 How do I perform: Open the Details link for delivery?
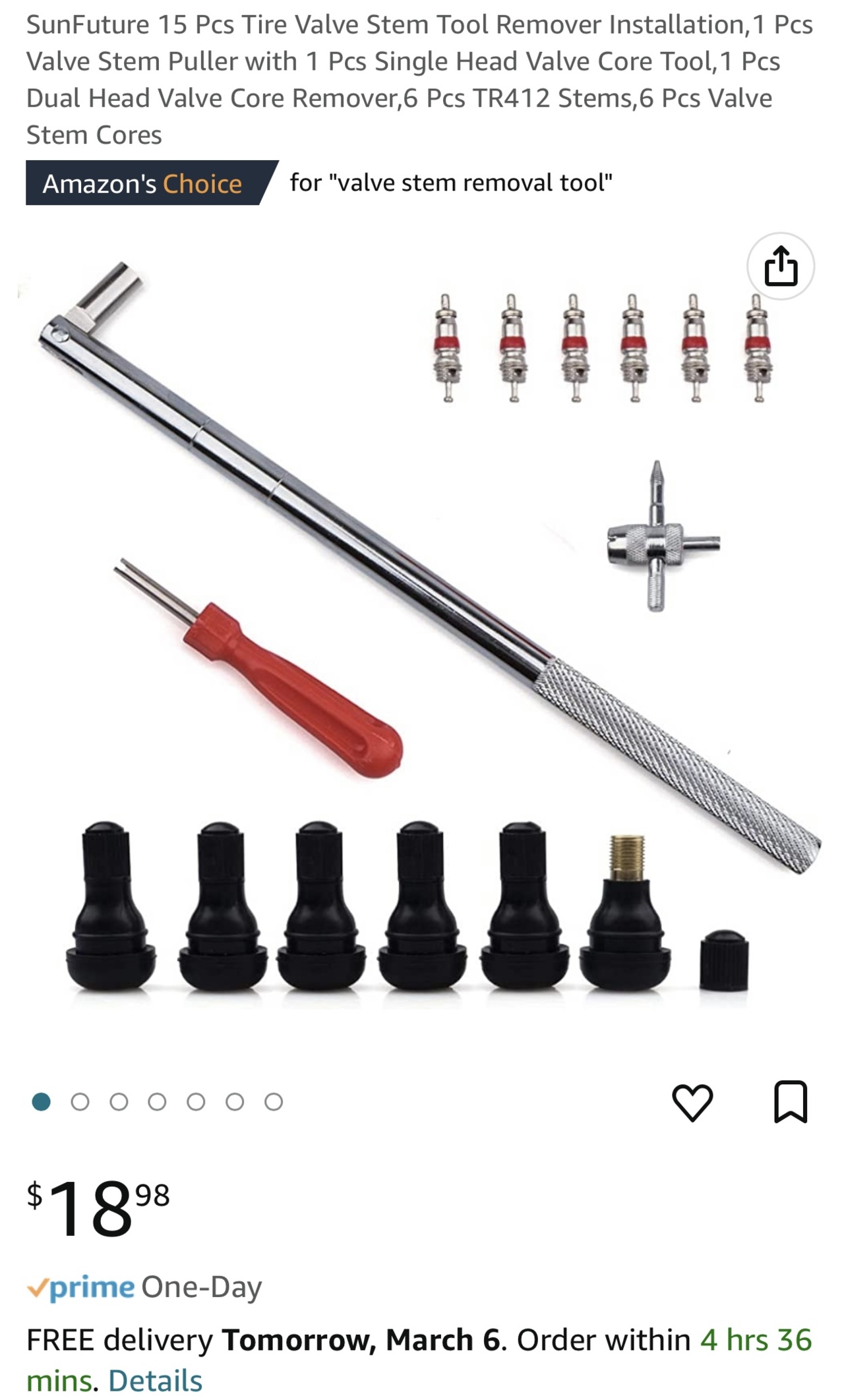coord(156,1380)
